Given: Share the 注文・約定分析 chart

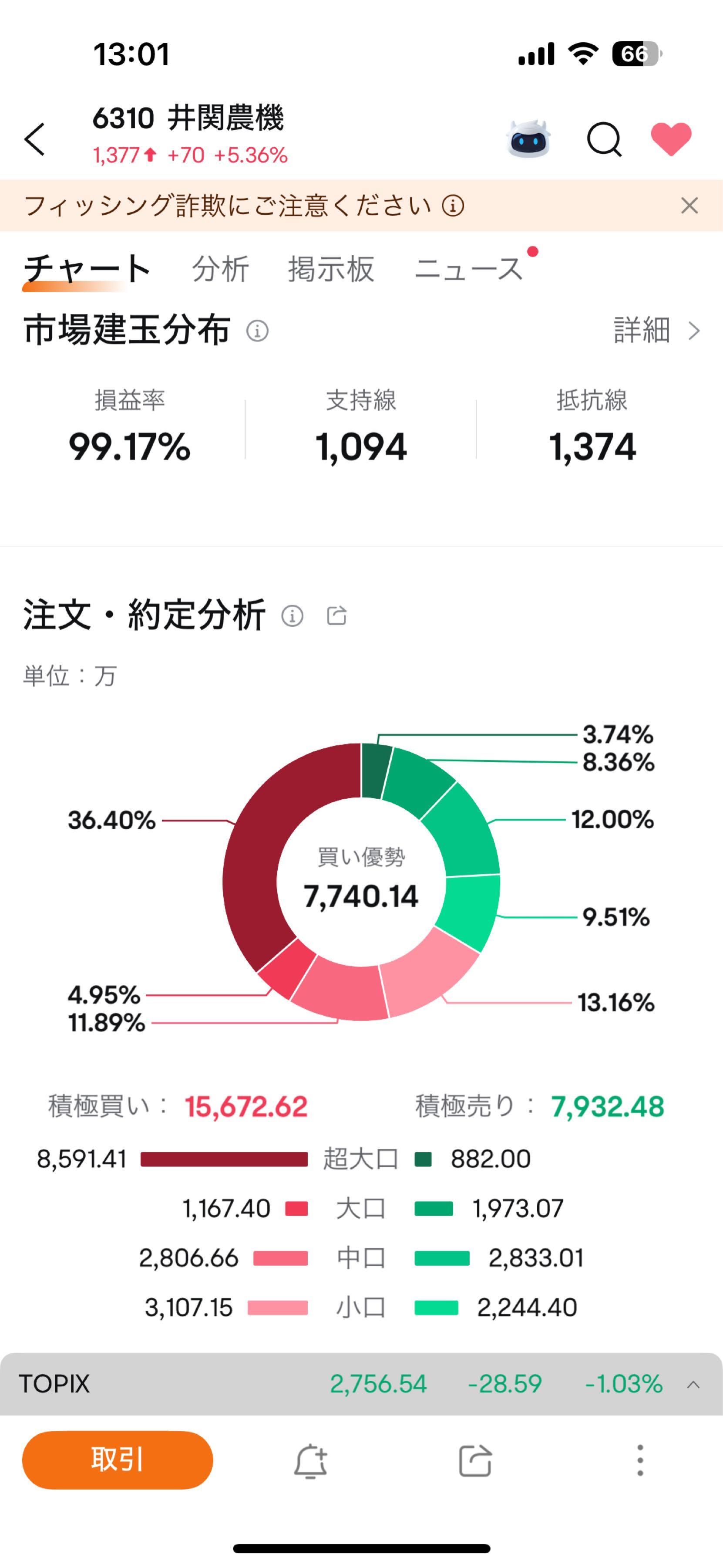Looking at the screenshot, I should (336, 615).
